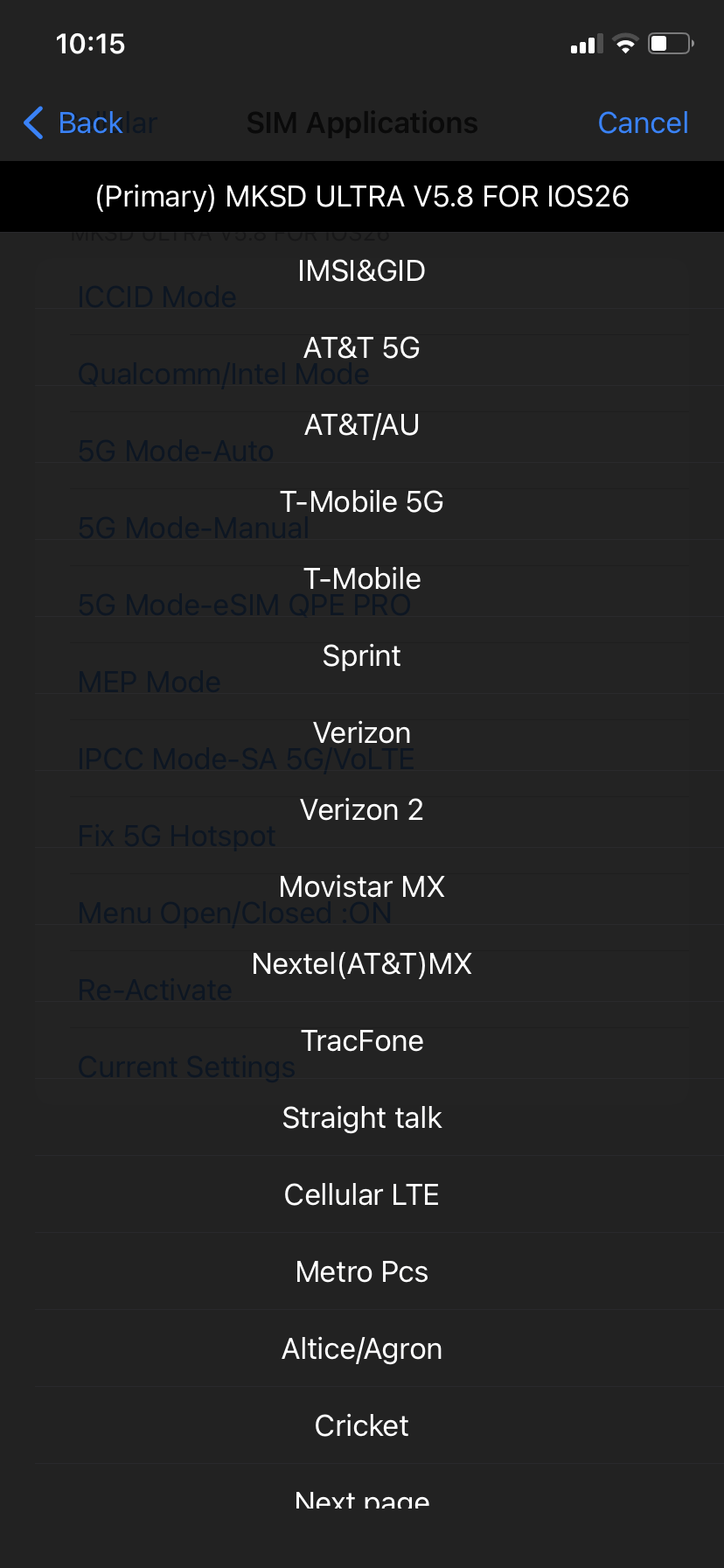Image resolution: width=724 pixels, height=1568 pixels.
Task: Pick the Cellular LTE option
Action: [x=361, y=1193]
